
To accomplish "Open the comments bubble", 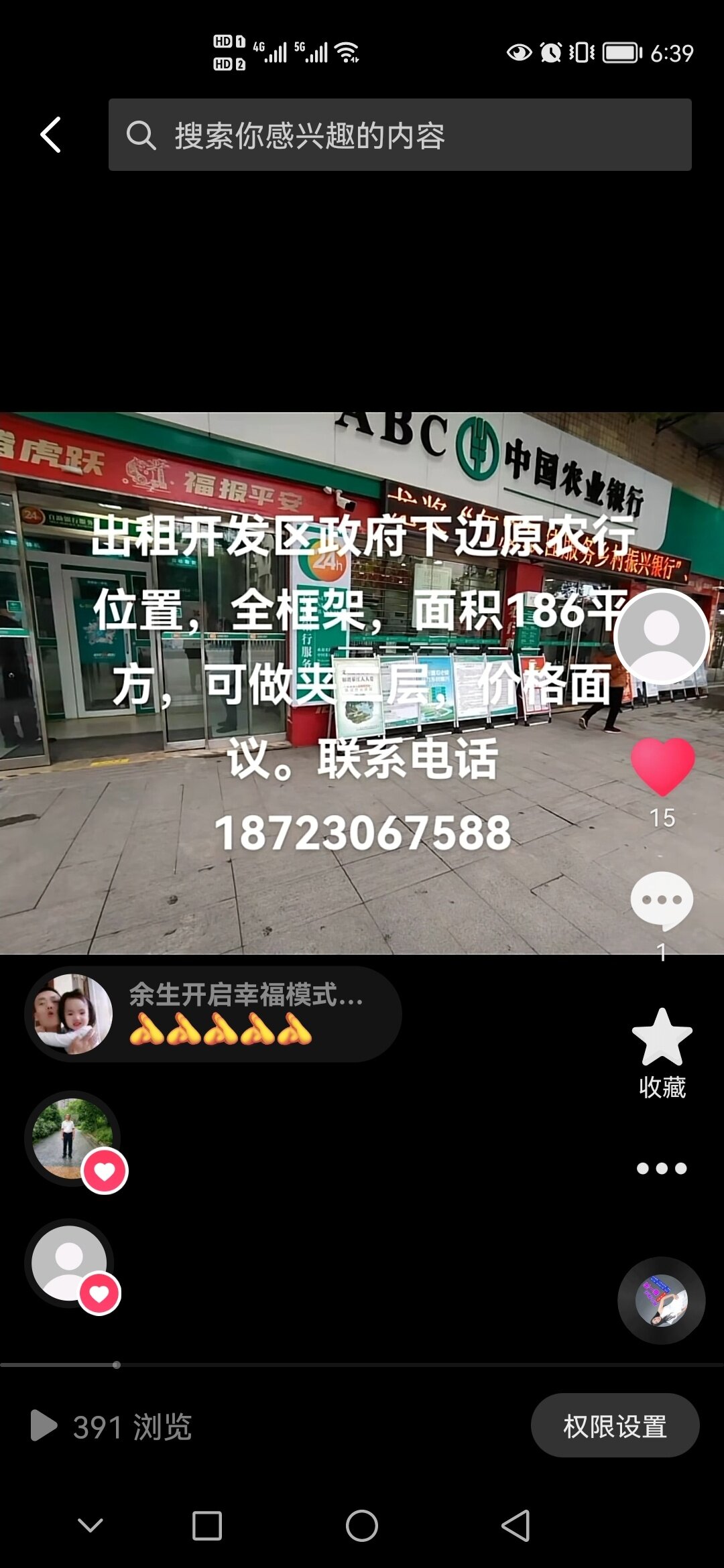I will (x=662, y=901).
